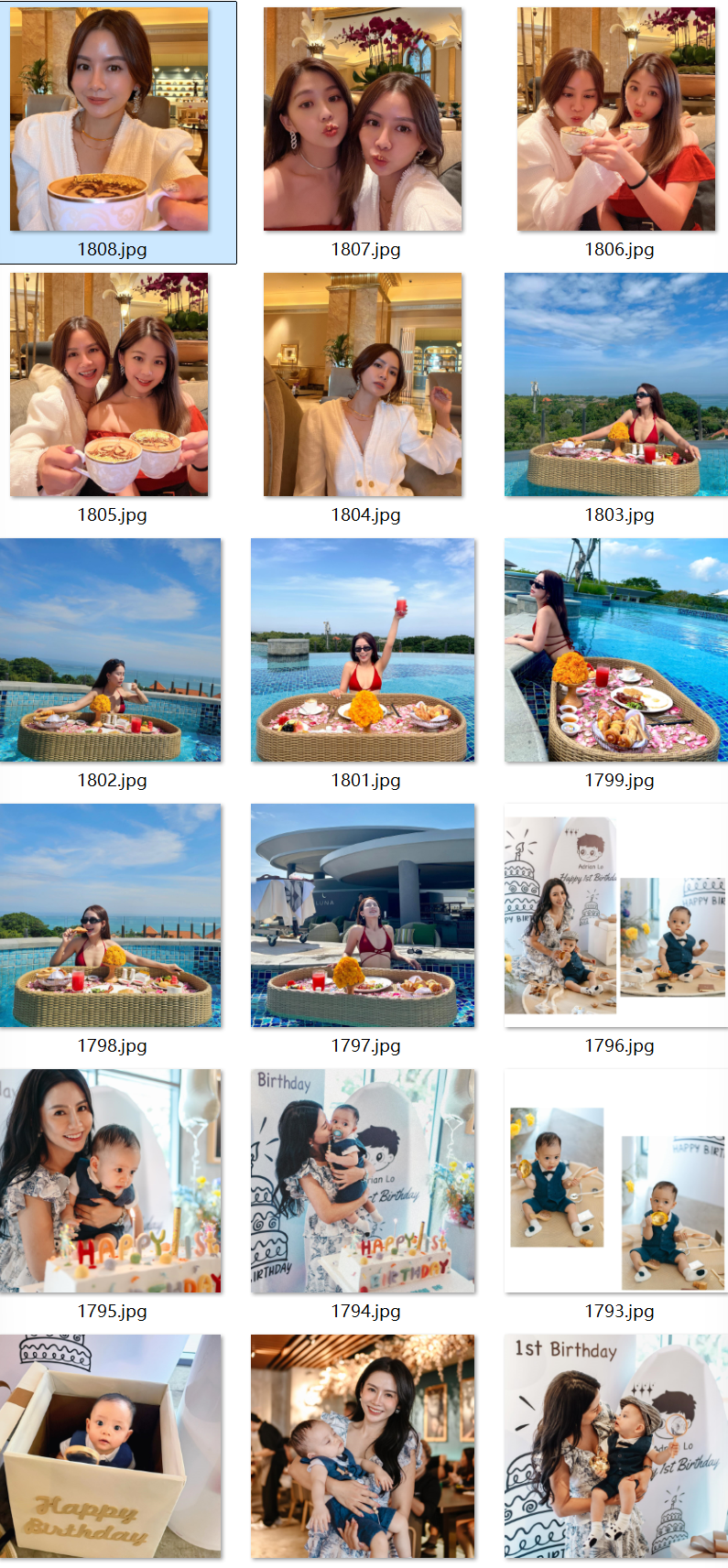
Task: Tap the 1803.jpg file thumbnail
Action: click(x=616, y=384)
